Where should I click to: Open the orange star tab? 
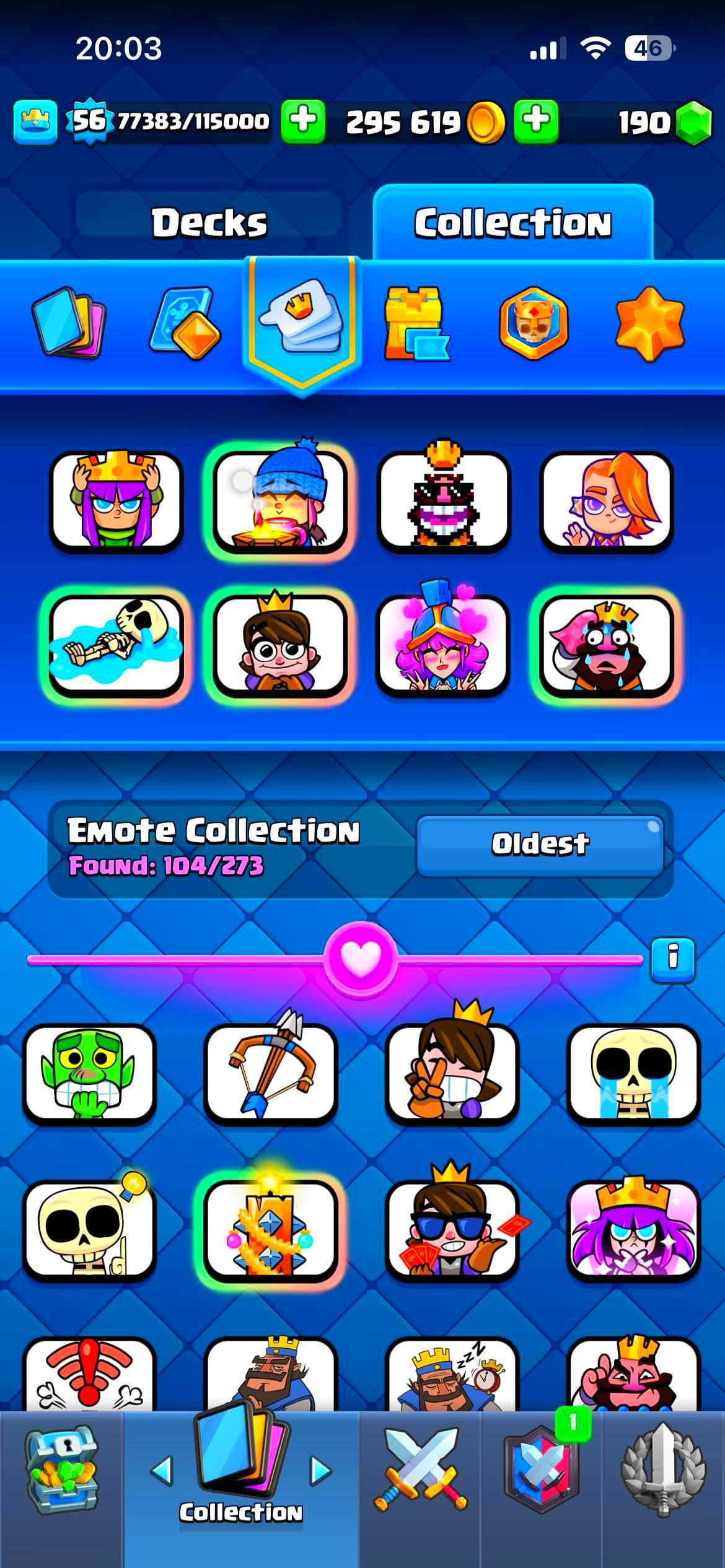click(x=649, y=323)
